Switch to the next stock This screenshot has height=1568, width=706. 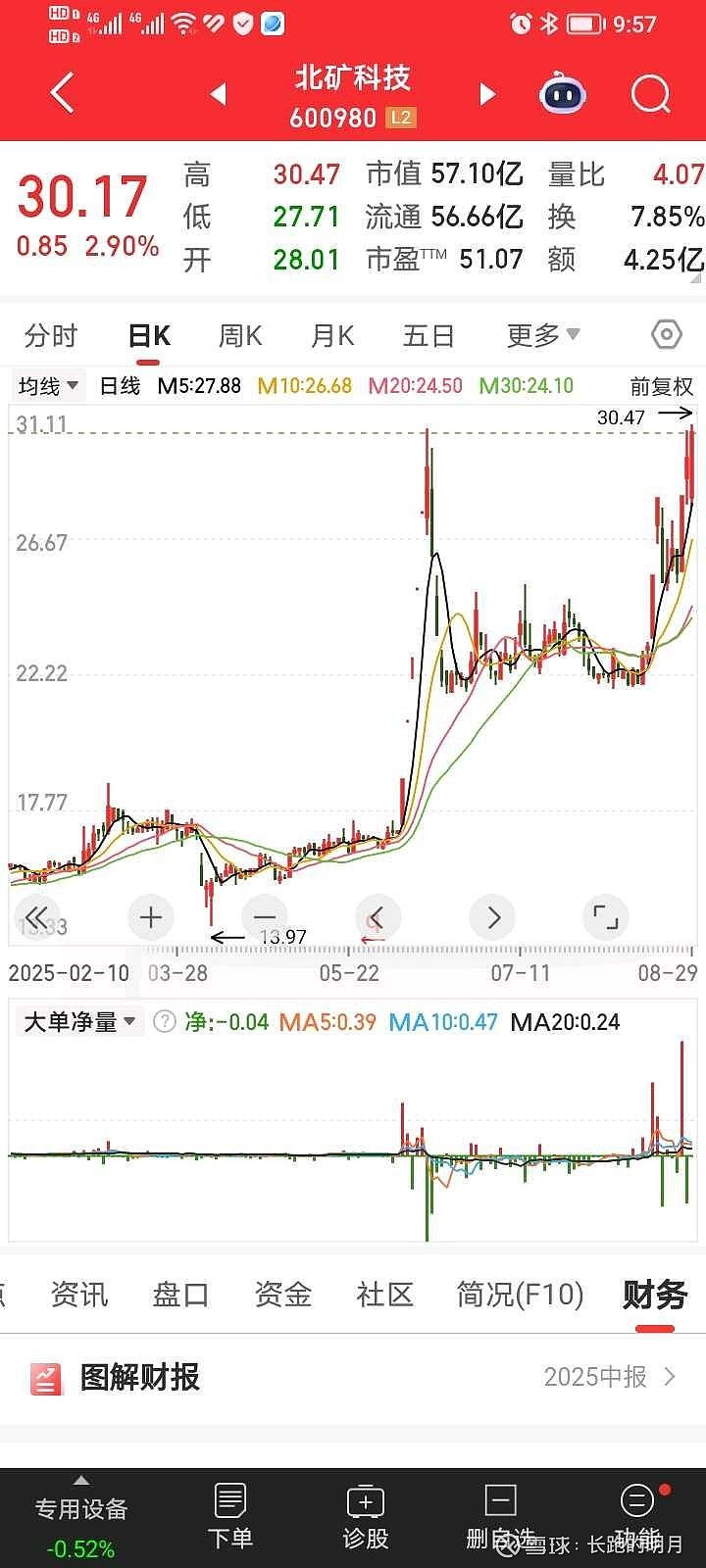pyautogui.click(x=486, y=95)
